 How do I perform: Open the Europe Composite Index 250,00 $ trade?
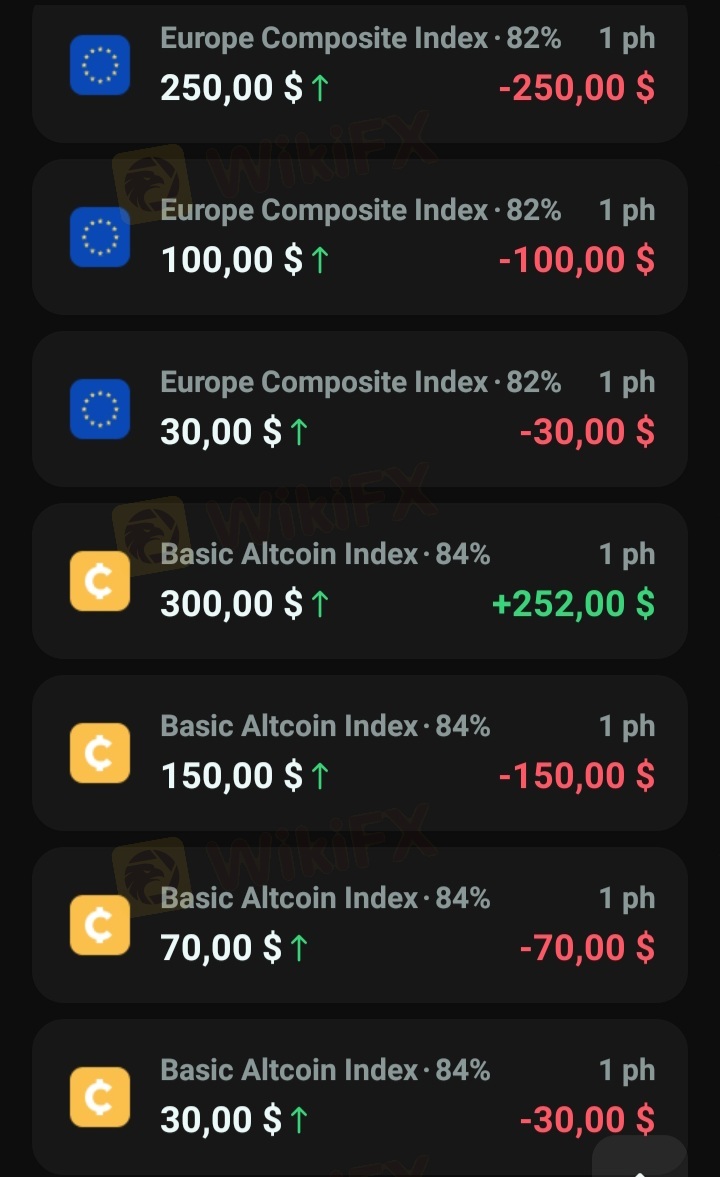click(x=360, y=66)
